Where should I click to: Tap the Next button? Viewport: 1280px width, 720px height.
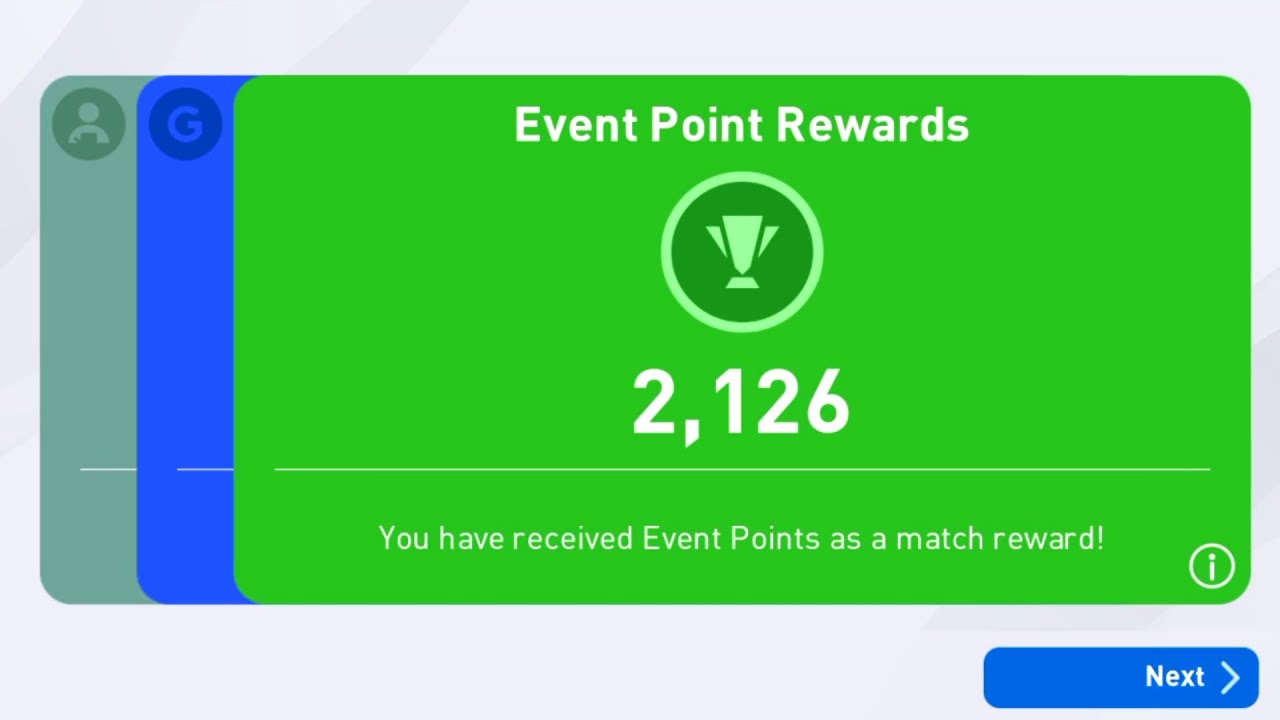coord(1120,677)
